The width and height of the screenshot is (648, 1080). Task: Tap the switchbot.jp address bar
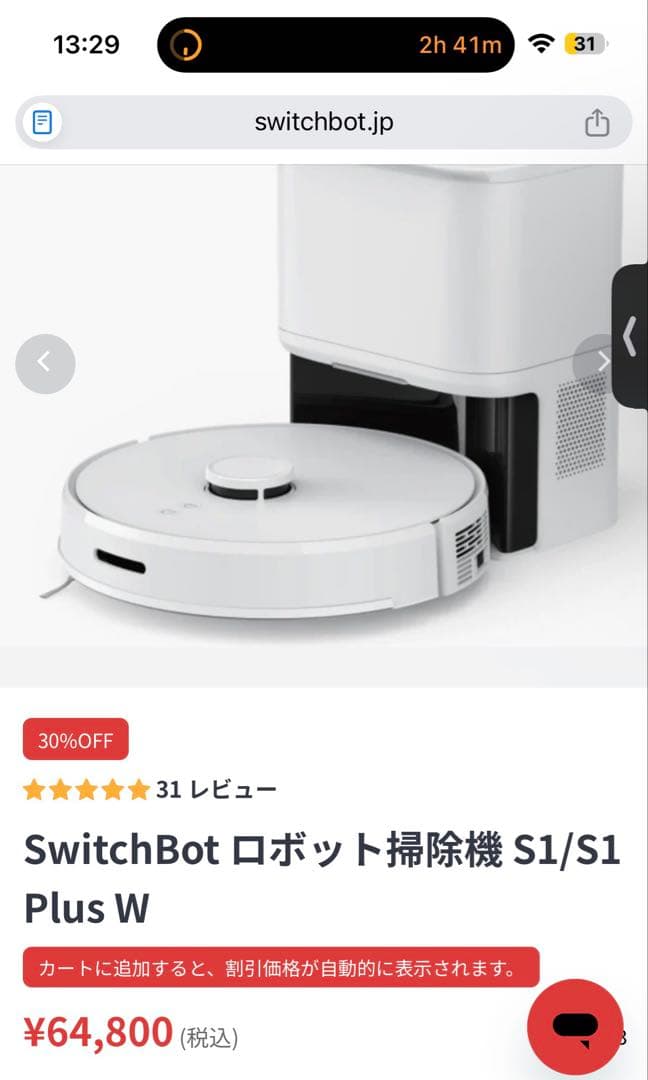click(323, 123)
